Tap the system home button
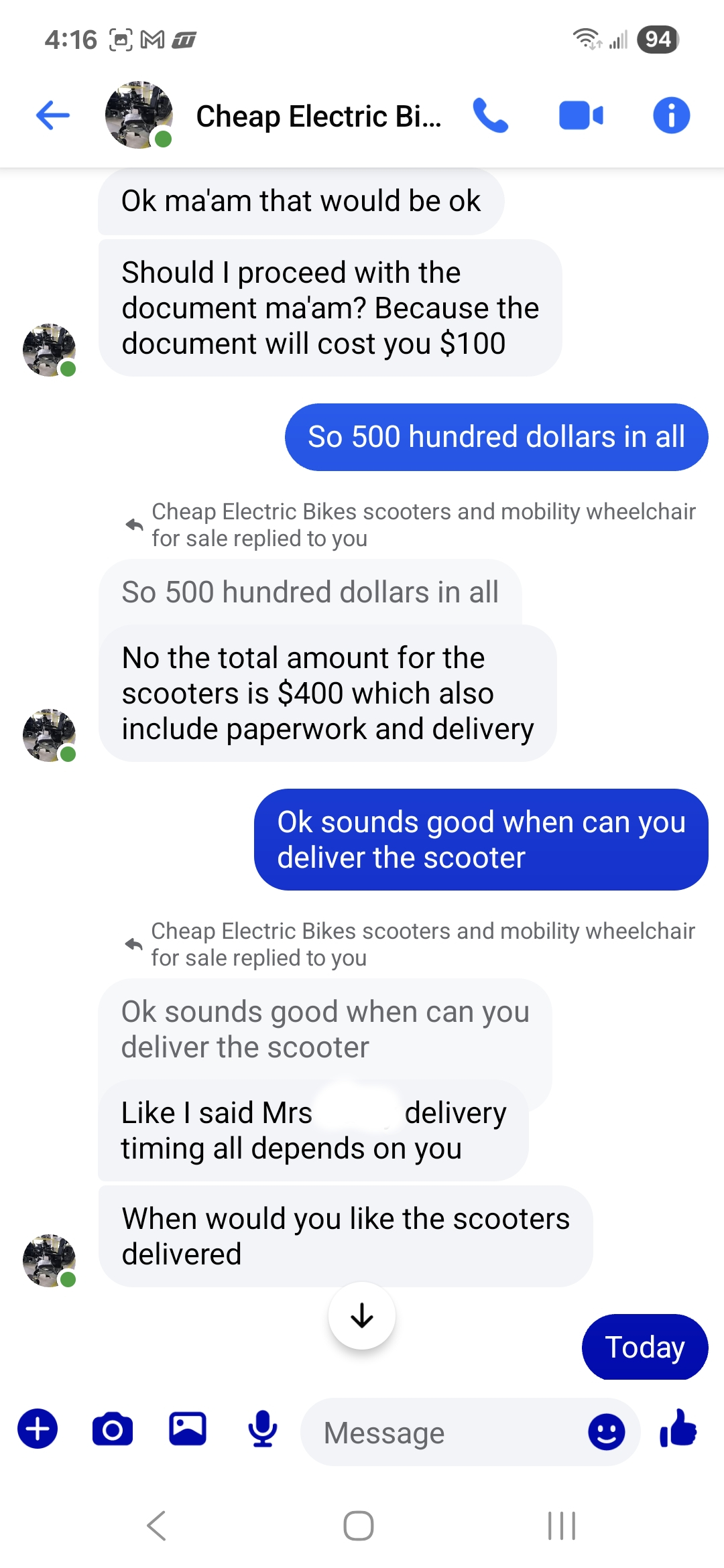Viewport: 724px width, 1568px height. pyautogui.click(x=359, y=1526)
